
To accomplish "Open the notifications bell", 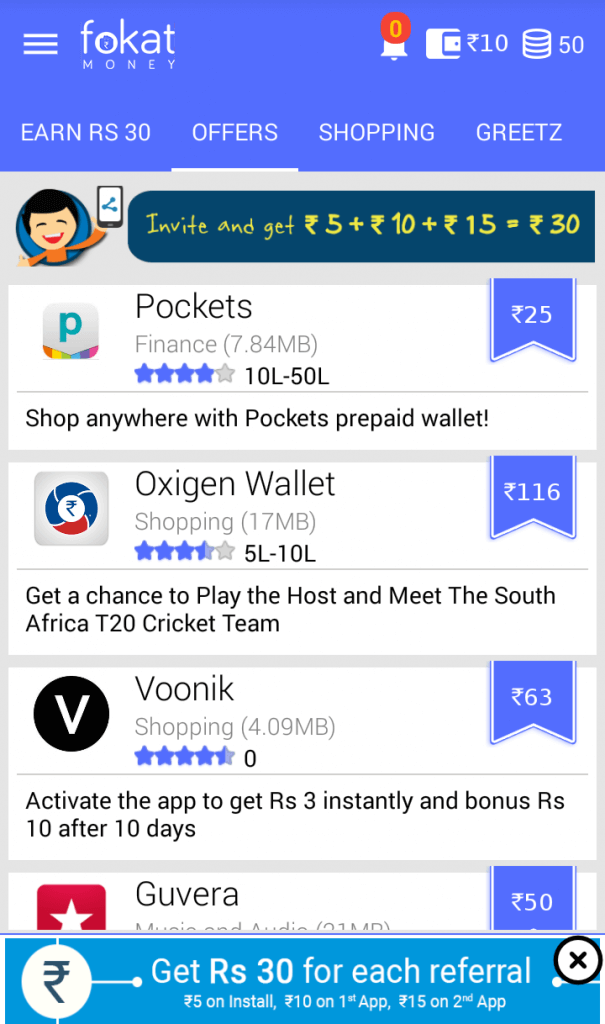I will point(395,38).
